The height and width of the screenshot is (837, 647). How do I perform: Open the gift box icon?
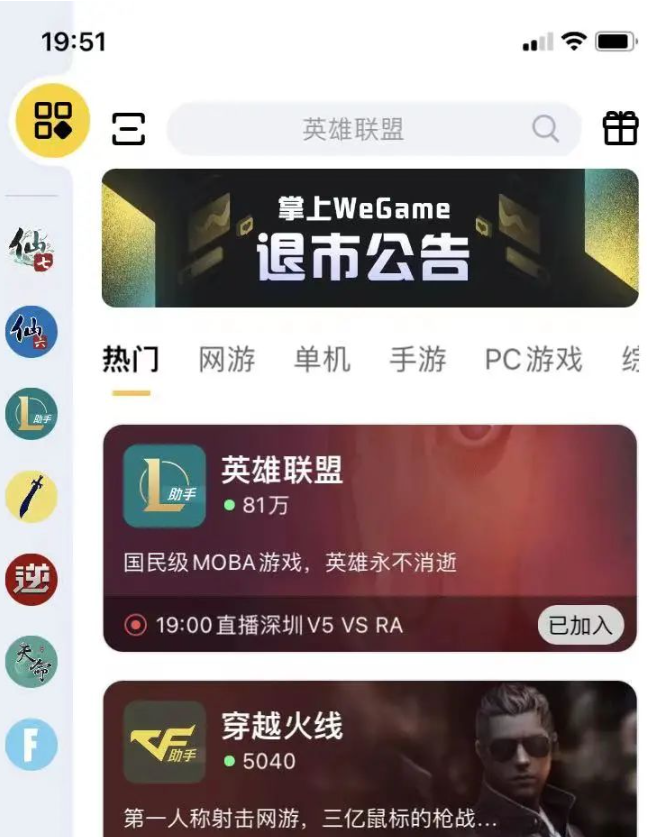tap(620, 128)
